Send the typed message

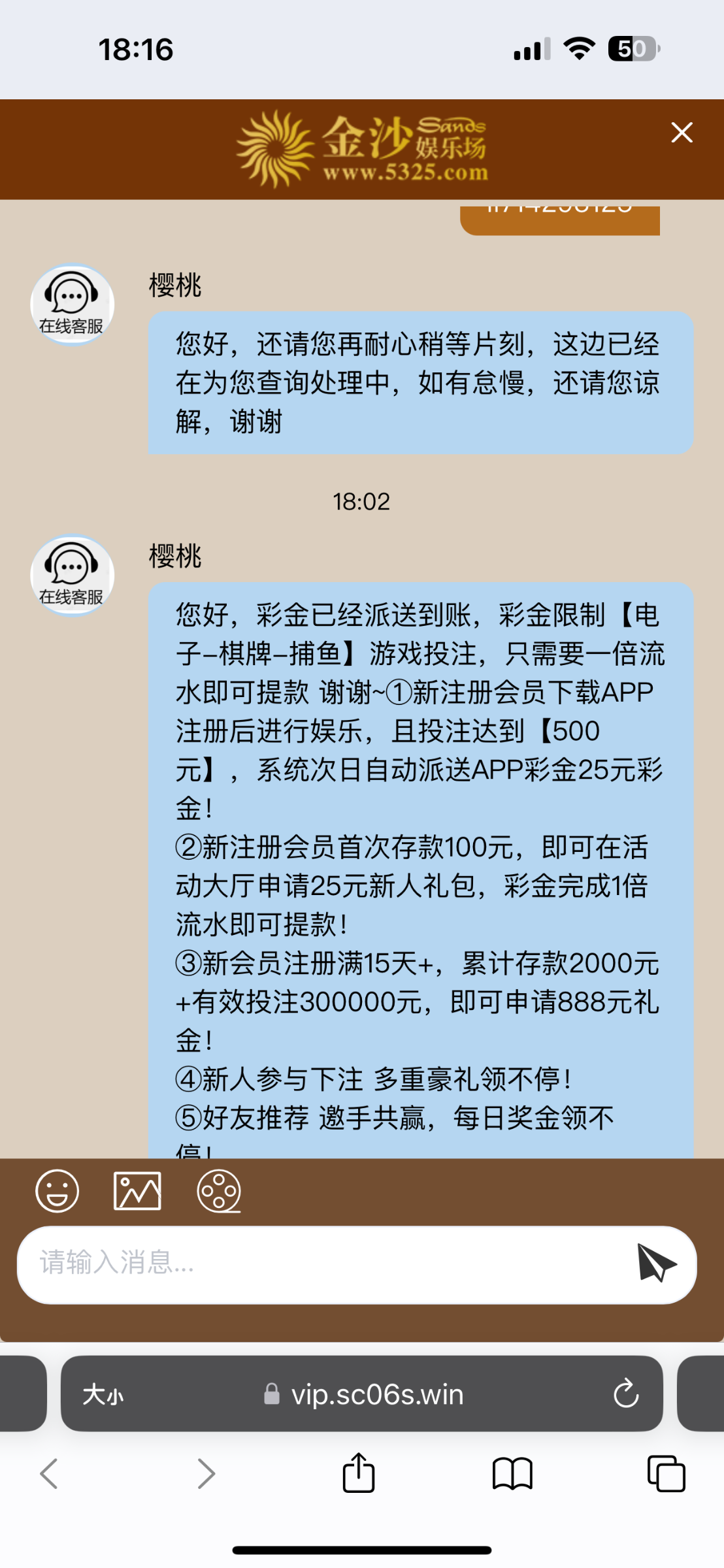pos(655,1262)
